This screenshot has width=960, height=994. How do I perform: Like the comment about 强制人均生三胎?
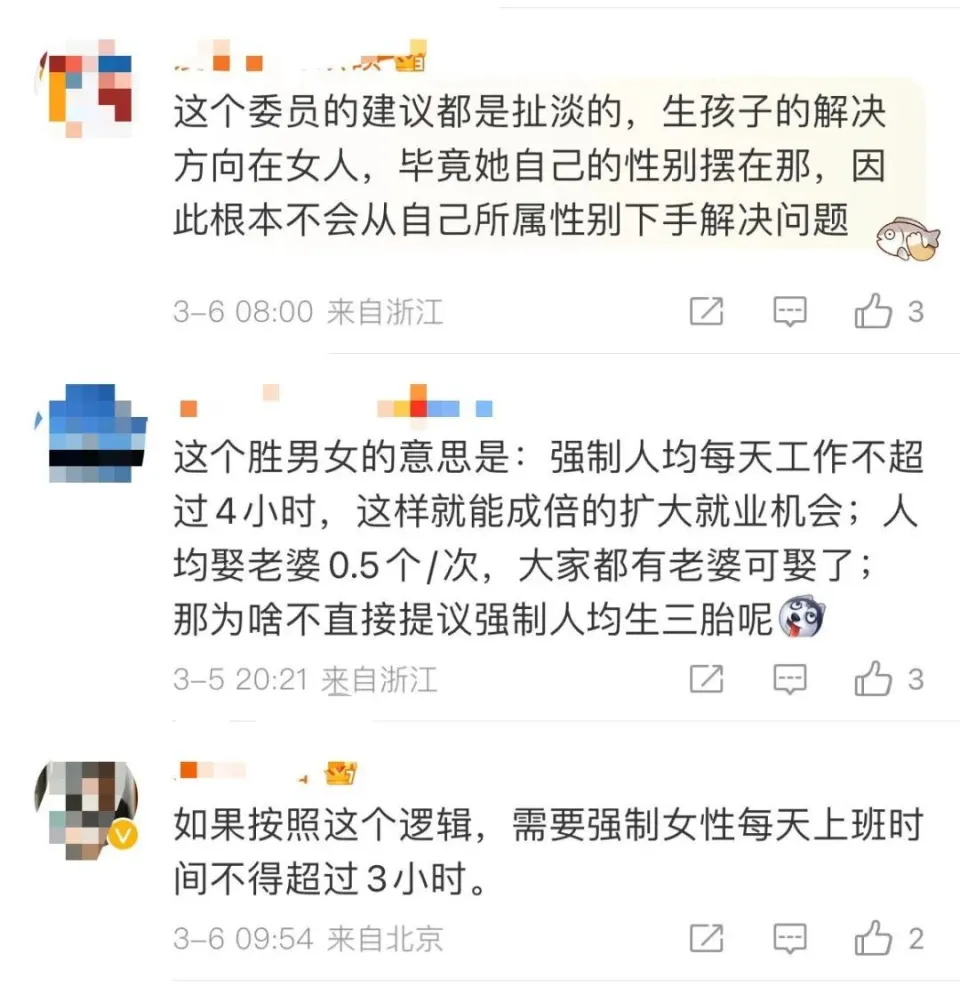pos(873,680)
